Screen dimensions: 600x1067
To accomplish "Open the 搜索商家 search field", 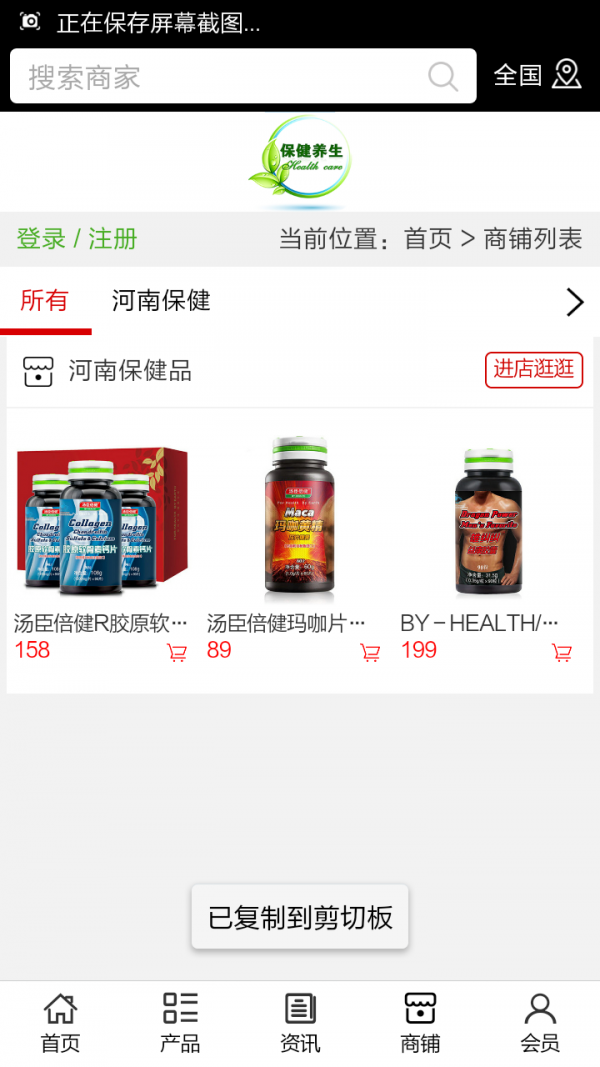I will (x=220, y=77).
